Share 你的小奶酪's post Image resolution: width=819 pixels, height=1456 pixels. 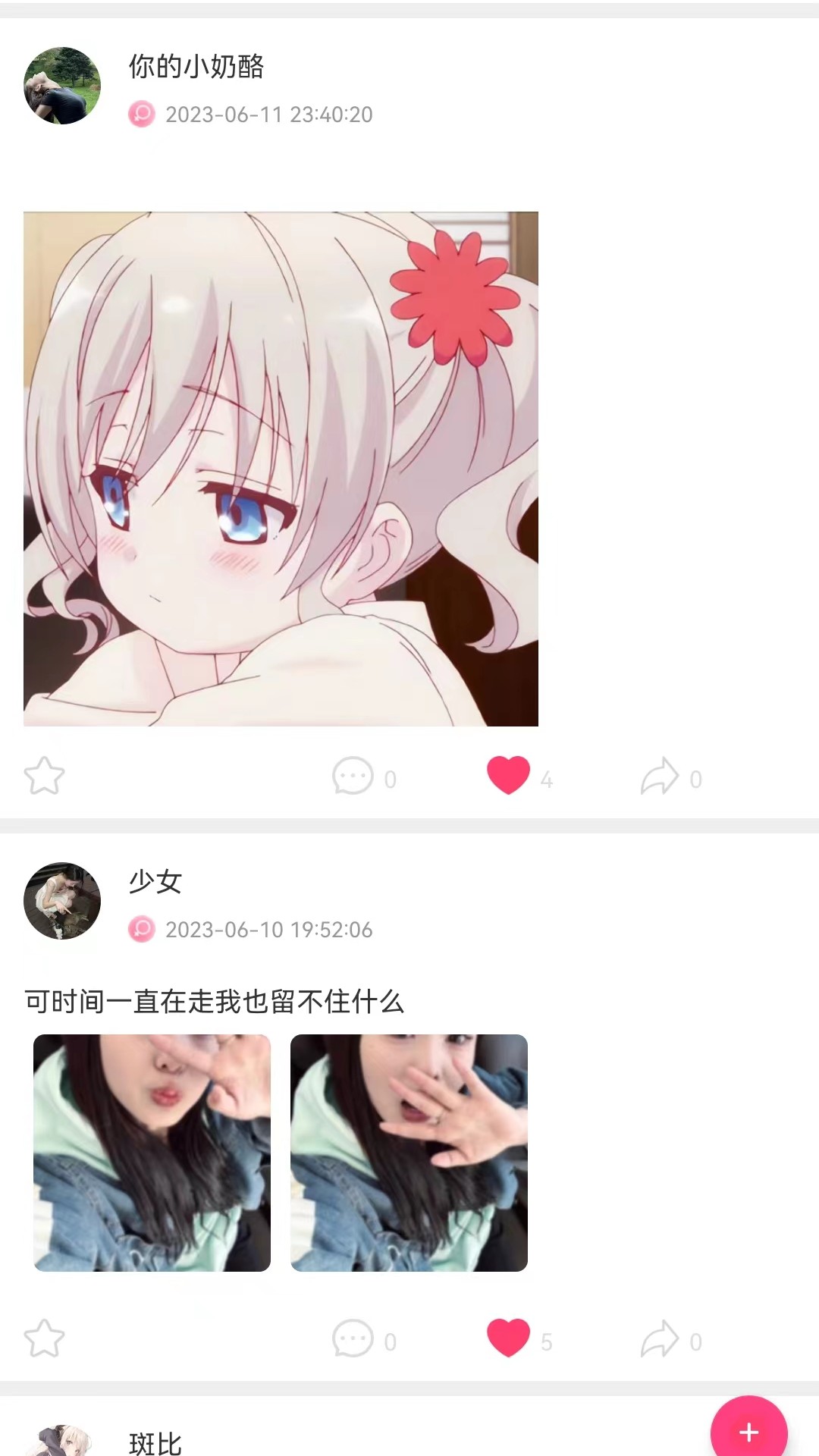point(659,776)
